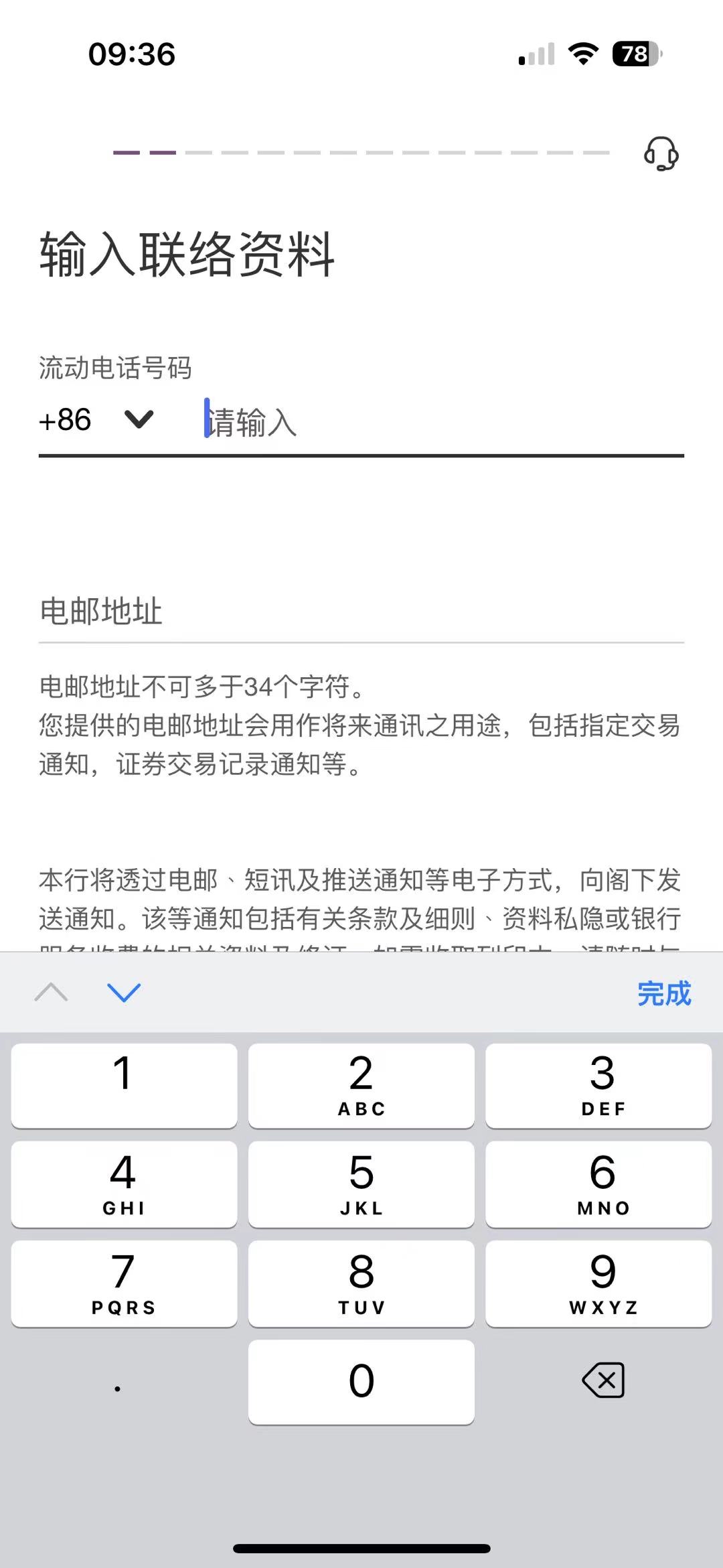Screen dimensions: 723x1568
Task: Delete last digit with backspace key
Action: 603,1380
